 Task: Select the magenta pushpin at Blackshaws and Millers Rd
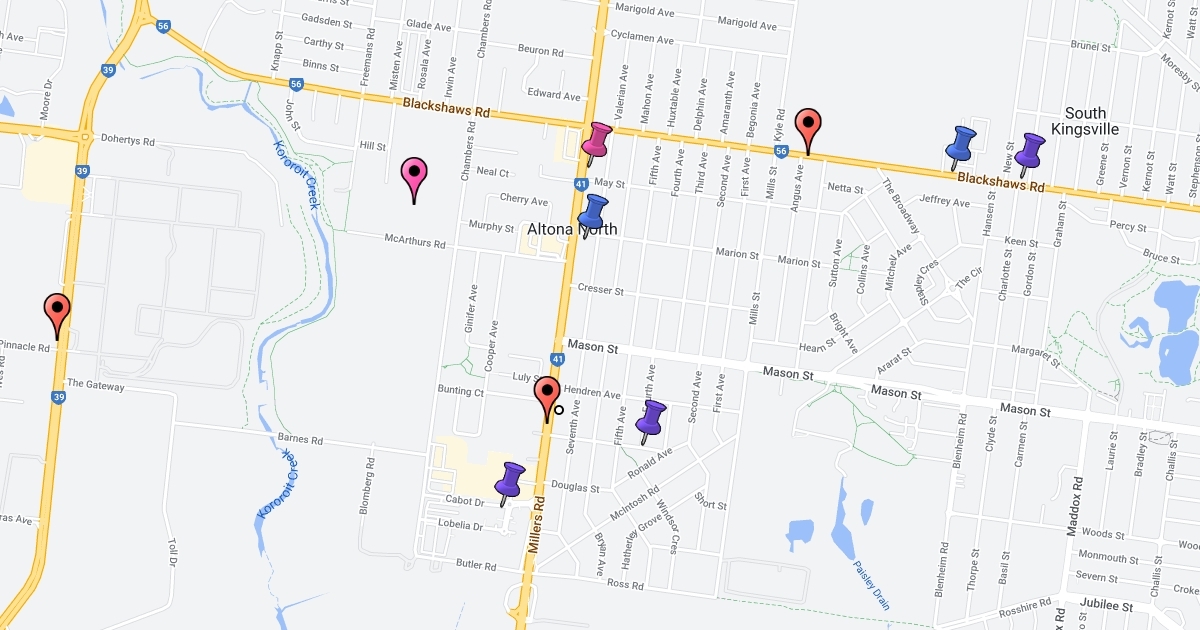(597, 141)
